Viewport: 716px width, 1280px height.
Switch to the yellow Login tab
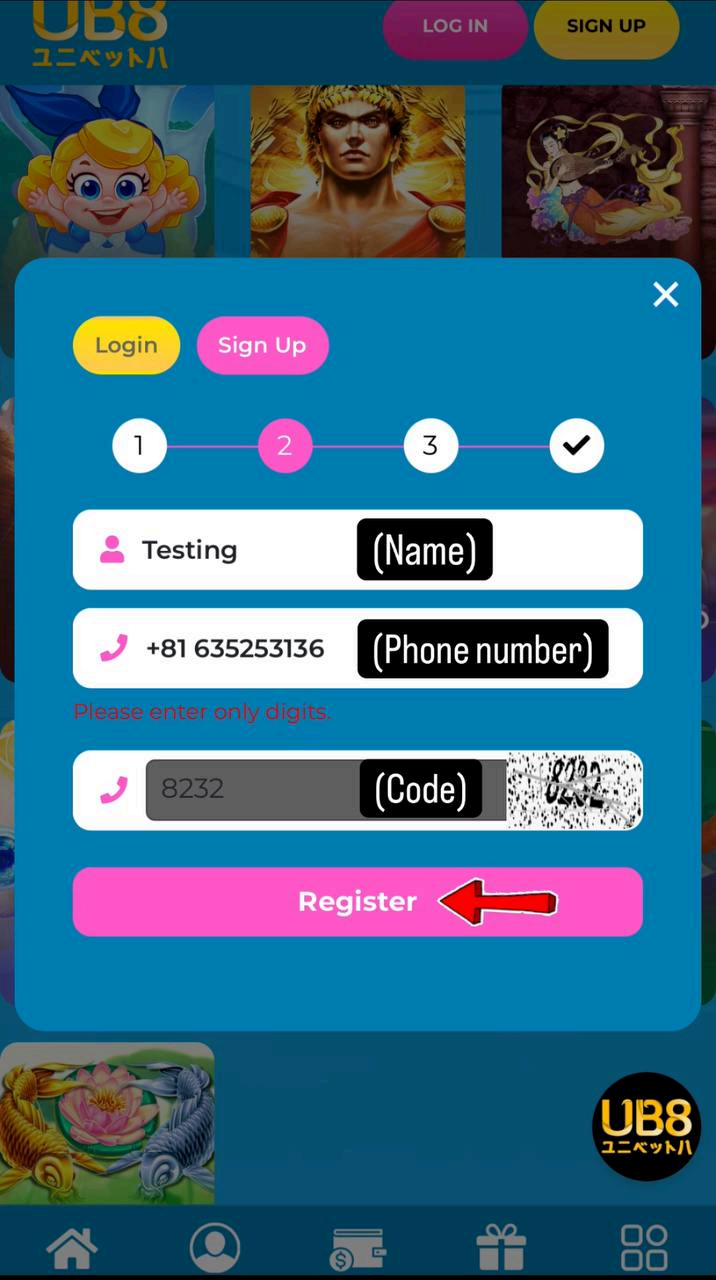click(x=126, y=345)
